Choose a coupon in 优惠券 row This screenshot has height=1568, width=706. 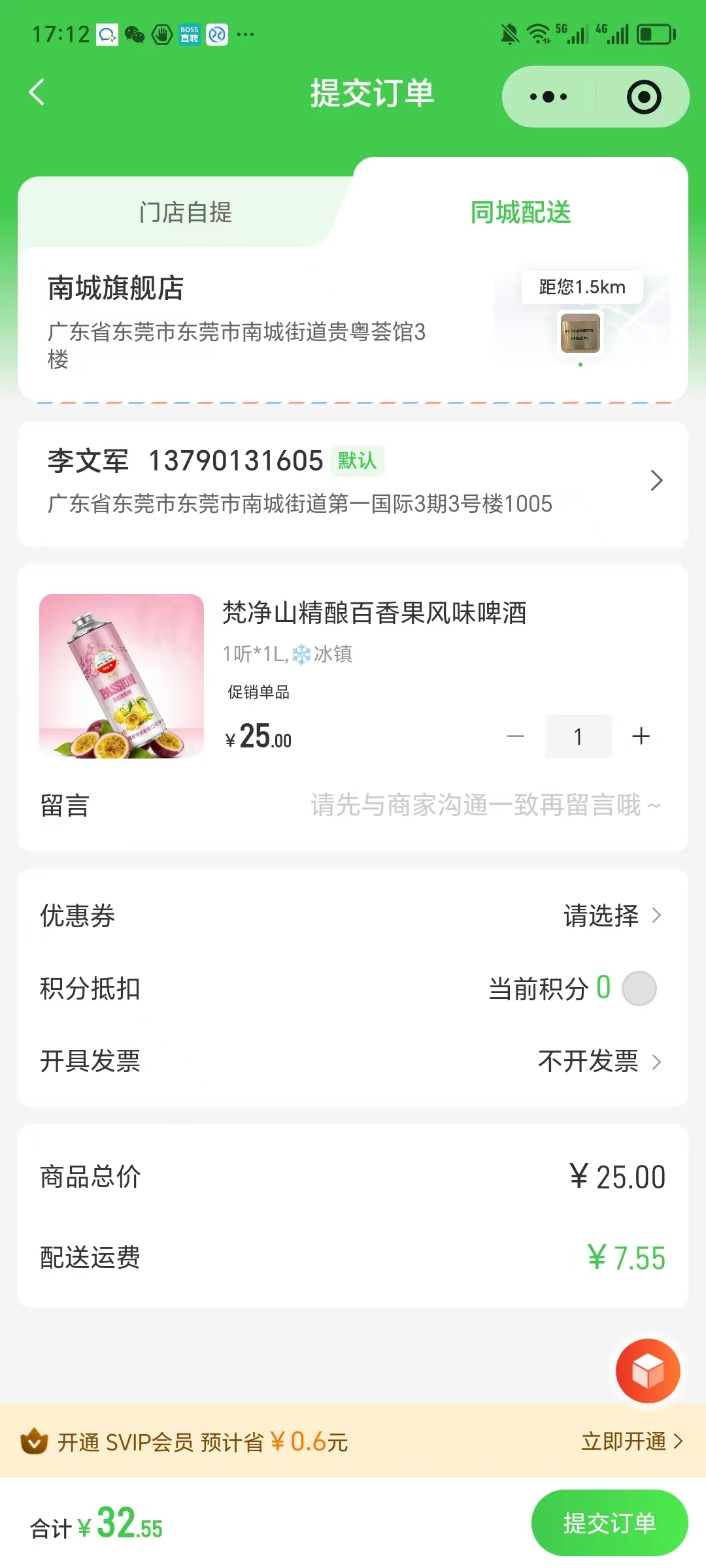click(x=612, y=915)
